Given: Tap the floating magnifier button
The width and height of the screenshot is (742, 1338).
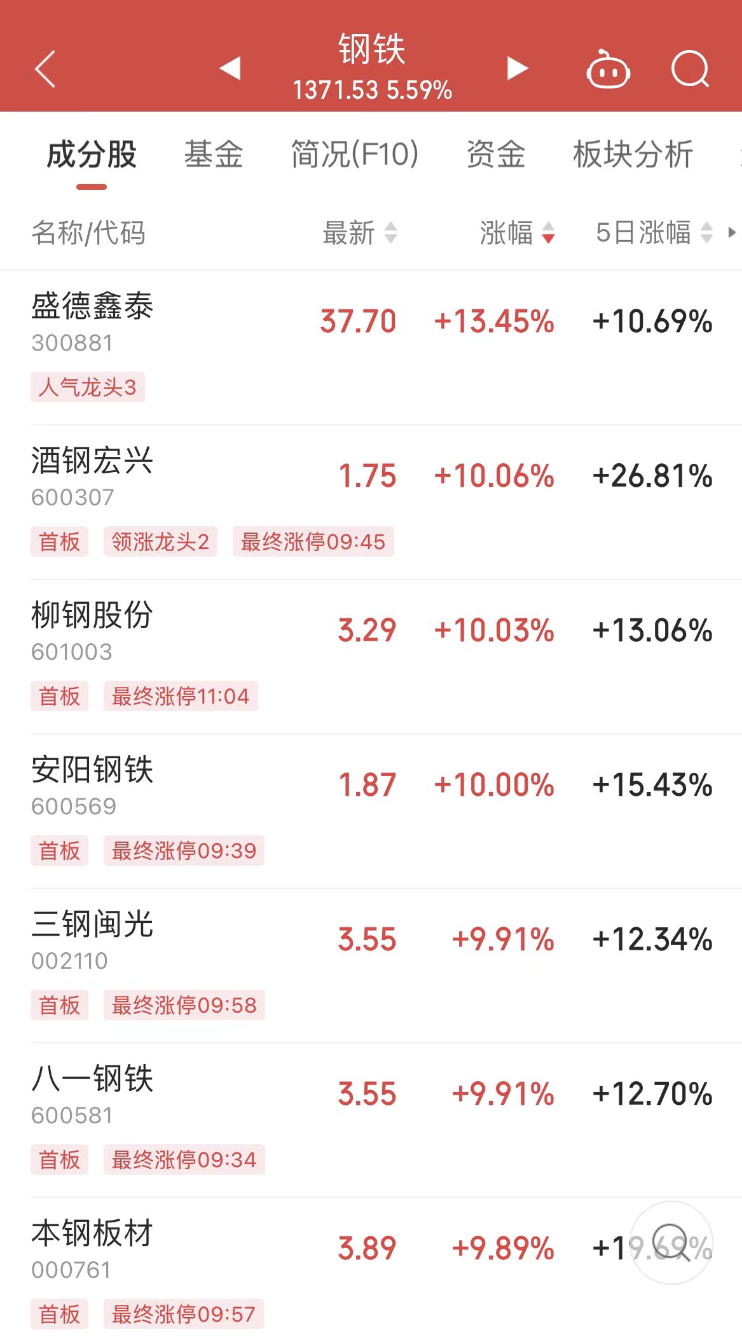Looking at the screenshot, I should point(672,1243).
